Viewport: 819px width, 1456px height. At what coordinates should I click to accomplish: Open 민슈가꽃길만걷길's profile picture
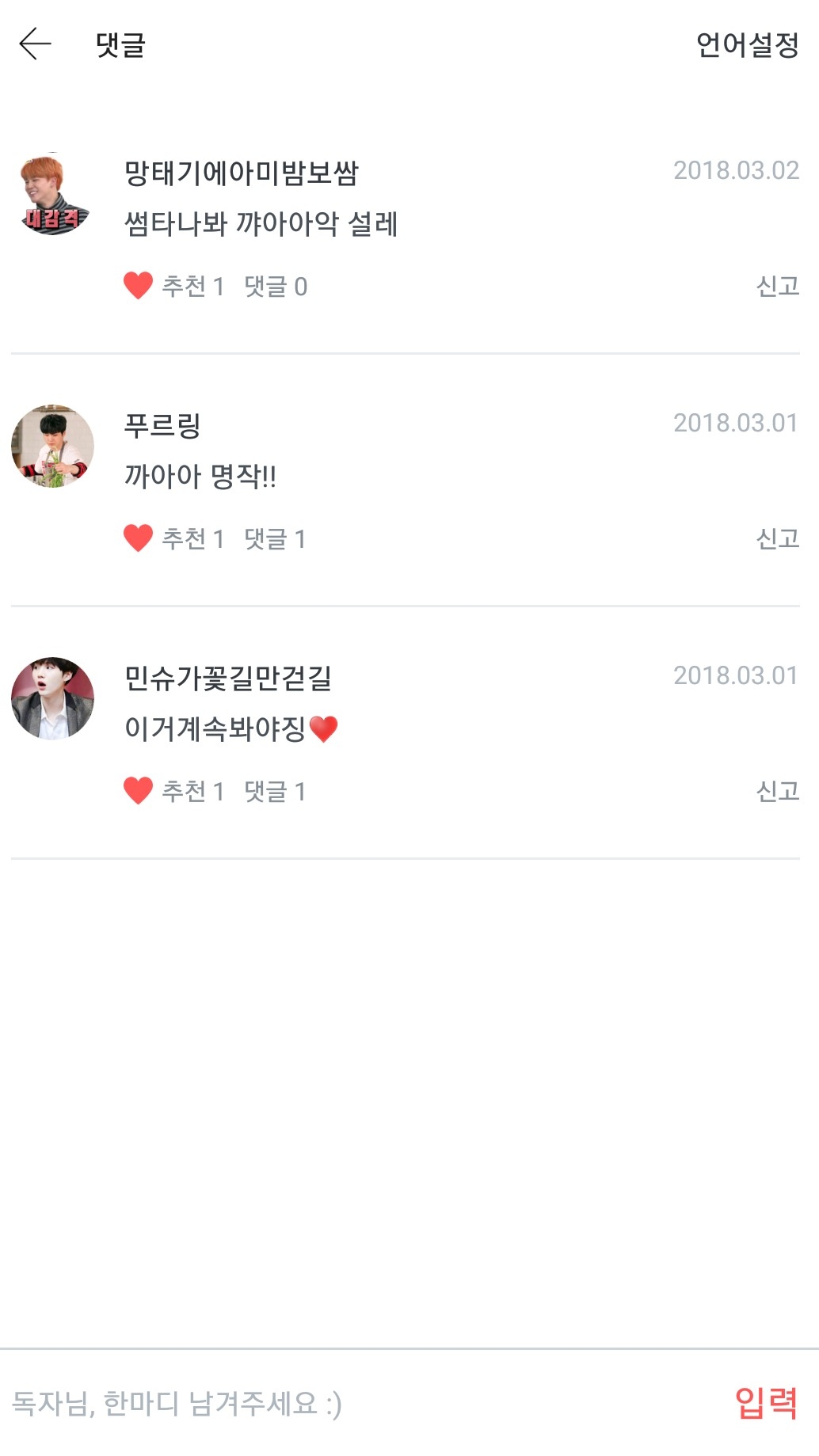(x=53, y=698)
